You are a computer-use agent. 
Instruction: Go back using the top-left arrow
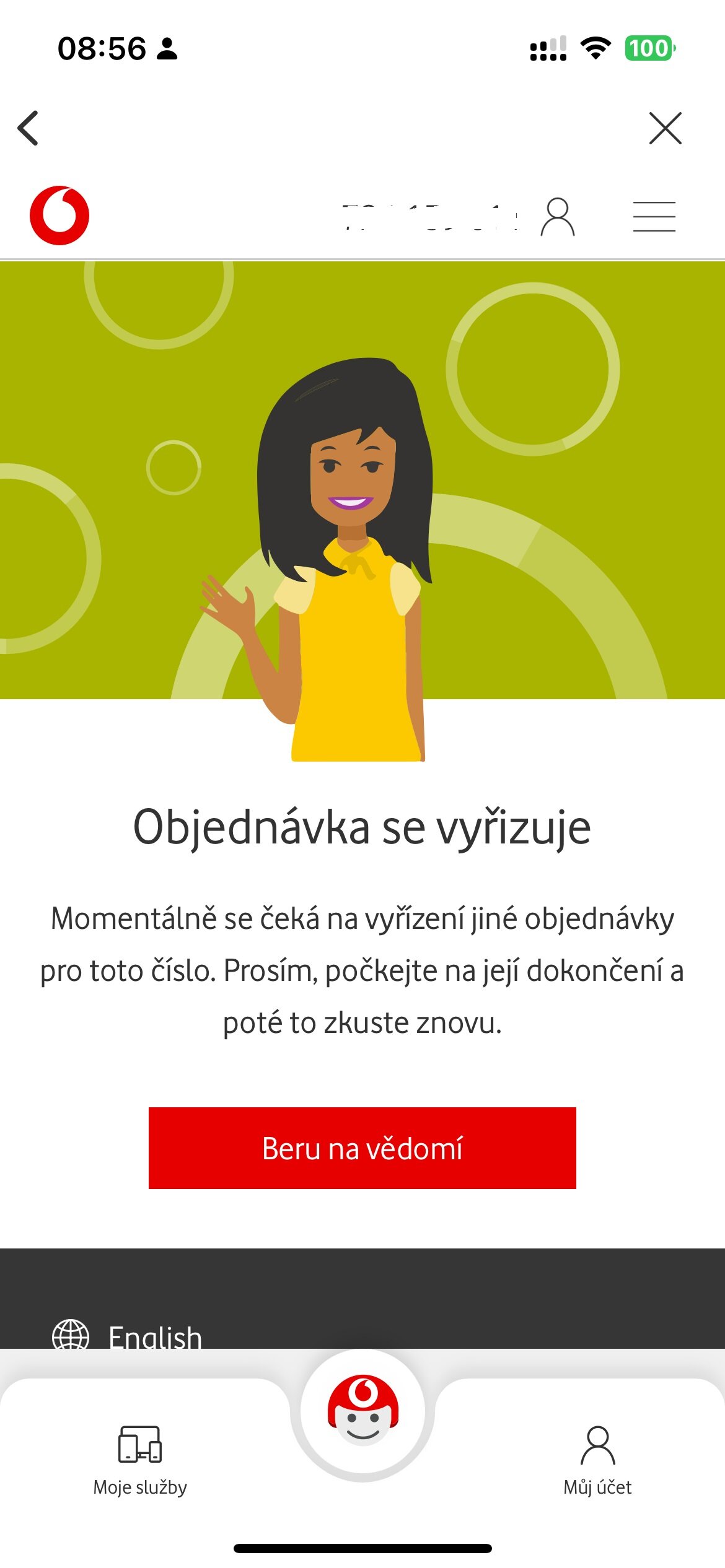point(28,128)
